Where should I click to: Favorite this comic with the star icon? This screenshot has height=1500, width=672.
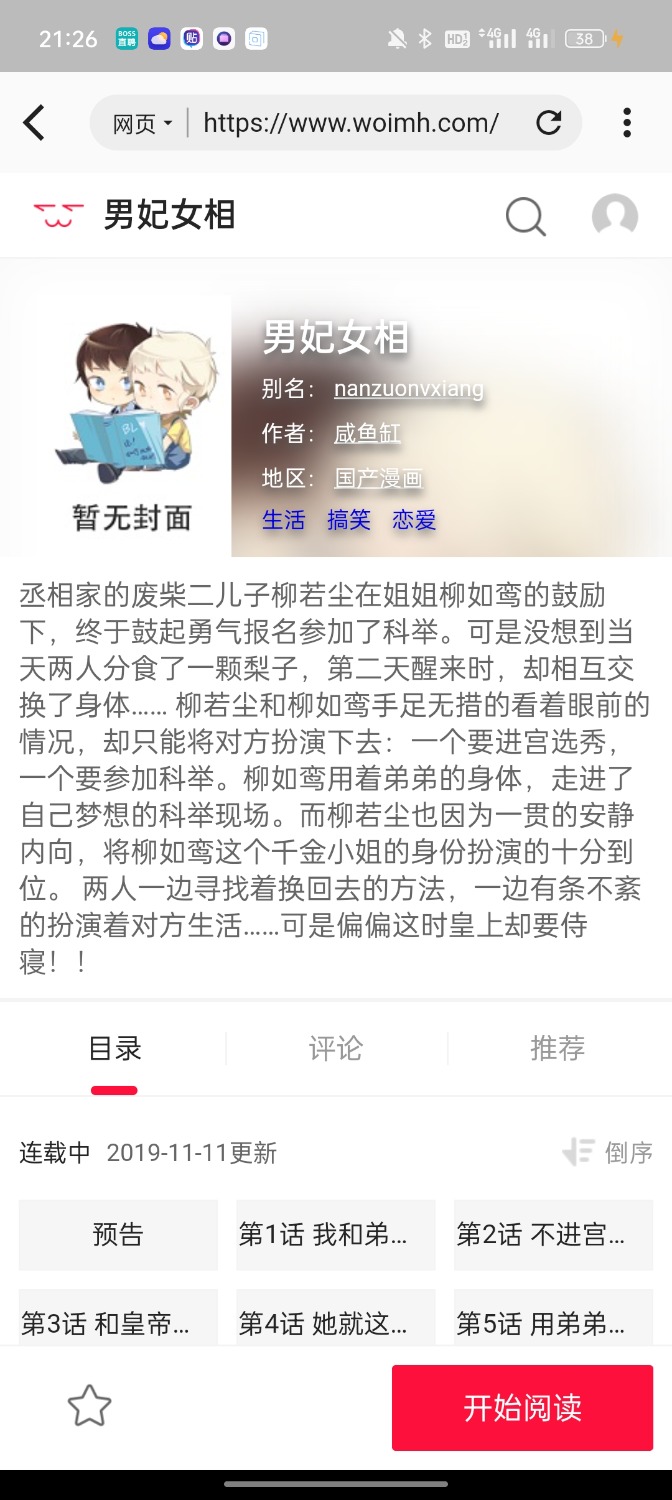tap(89, 1407)
